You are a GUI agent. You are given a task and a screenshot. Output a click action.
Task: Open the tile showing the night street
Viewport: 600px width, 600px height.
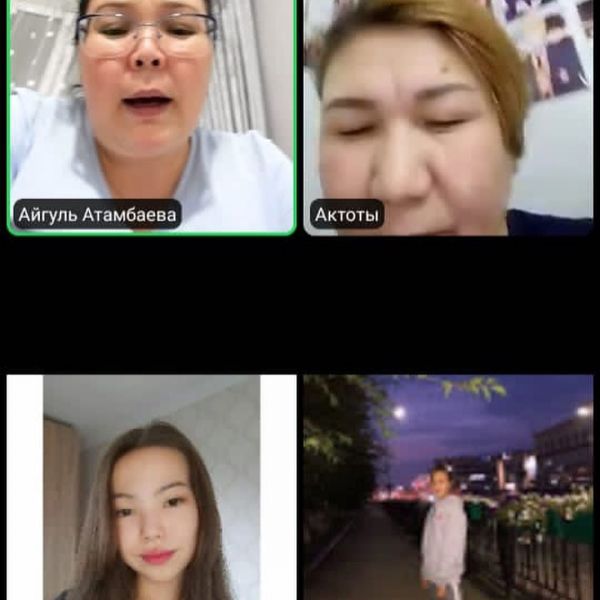[x=448, y=487]
